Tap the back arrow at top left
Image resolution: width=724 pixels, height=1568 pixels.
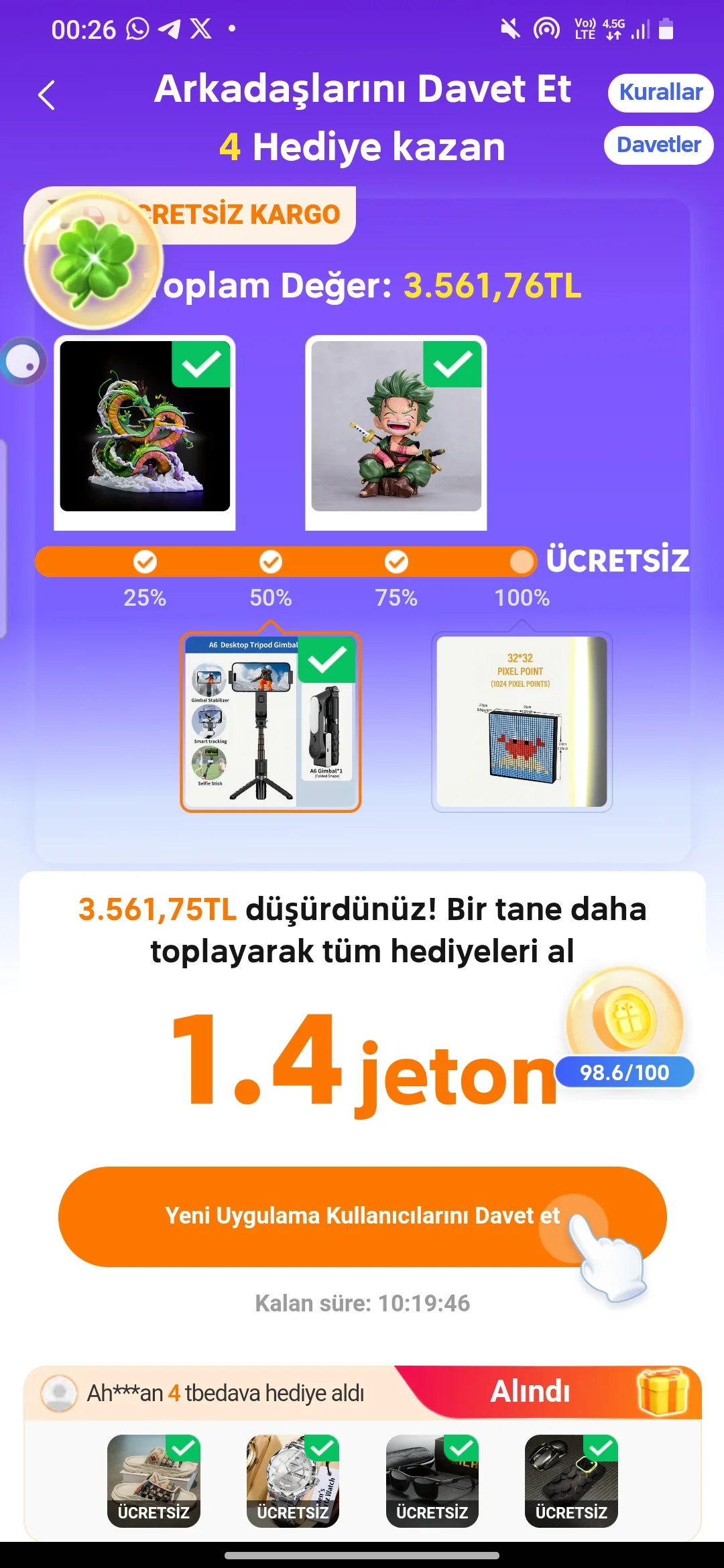(x=46, y=94)
